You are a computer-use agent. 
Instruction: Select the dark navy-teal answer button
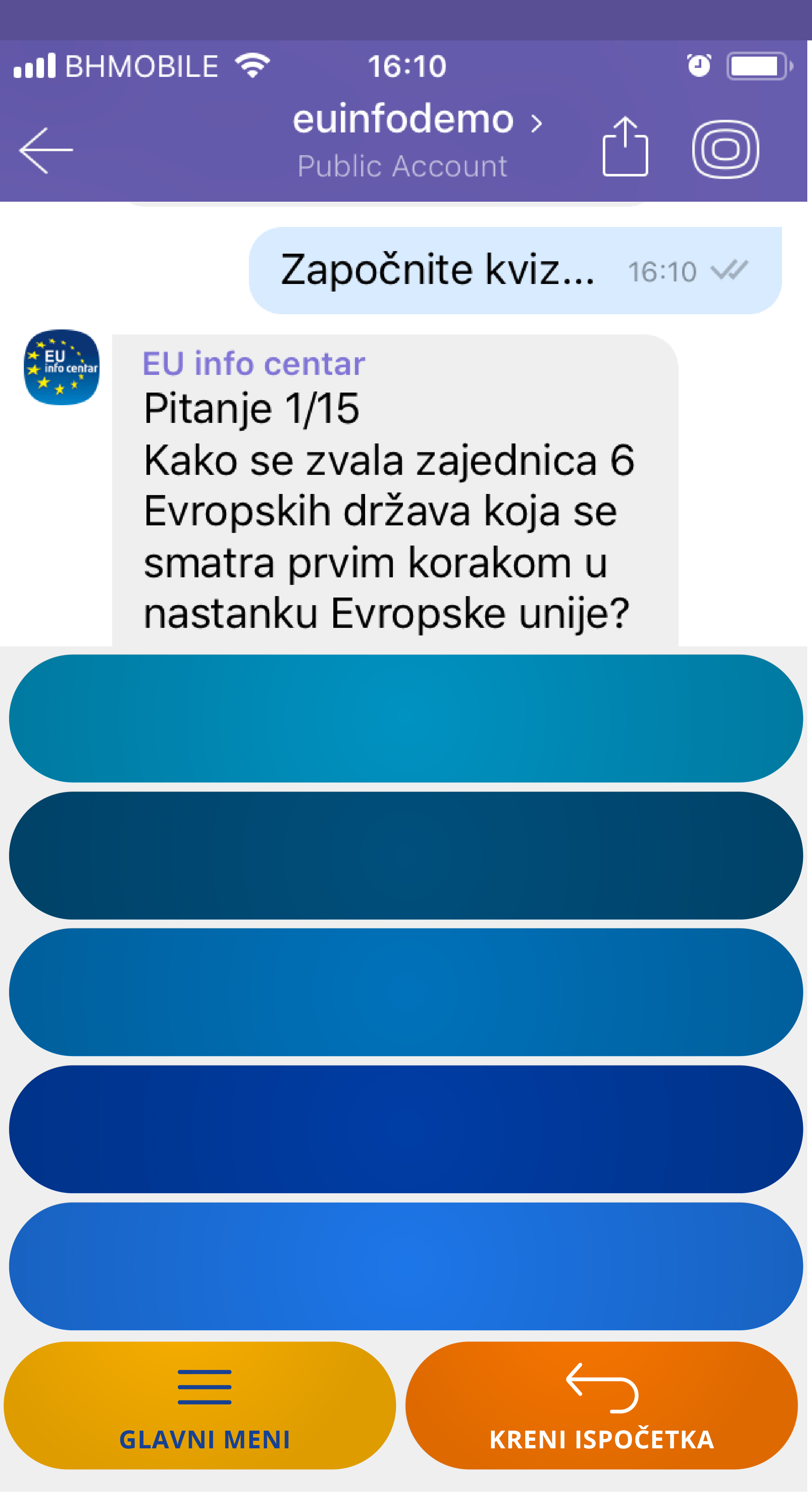click(405, 856)
